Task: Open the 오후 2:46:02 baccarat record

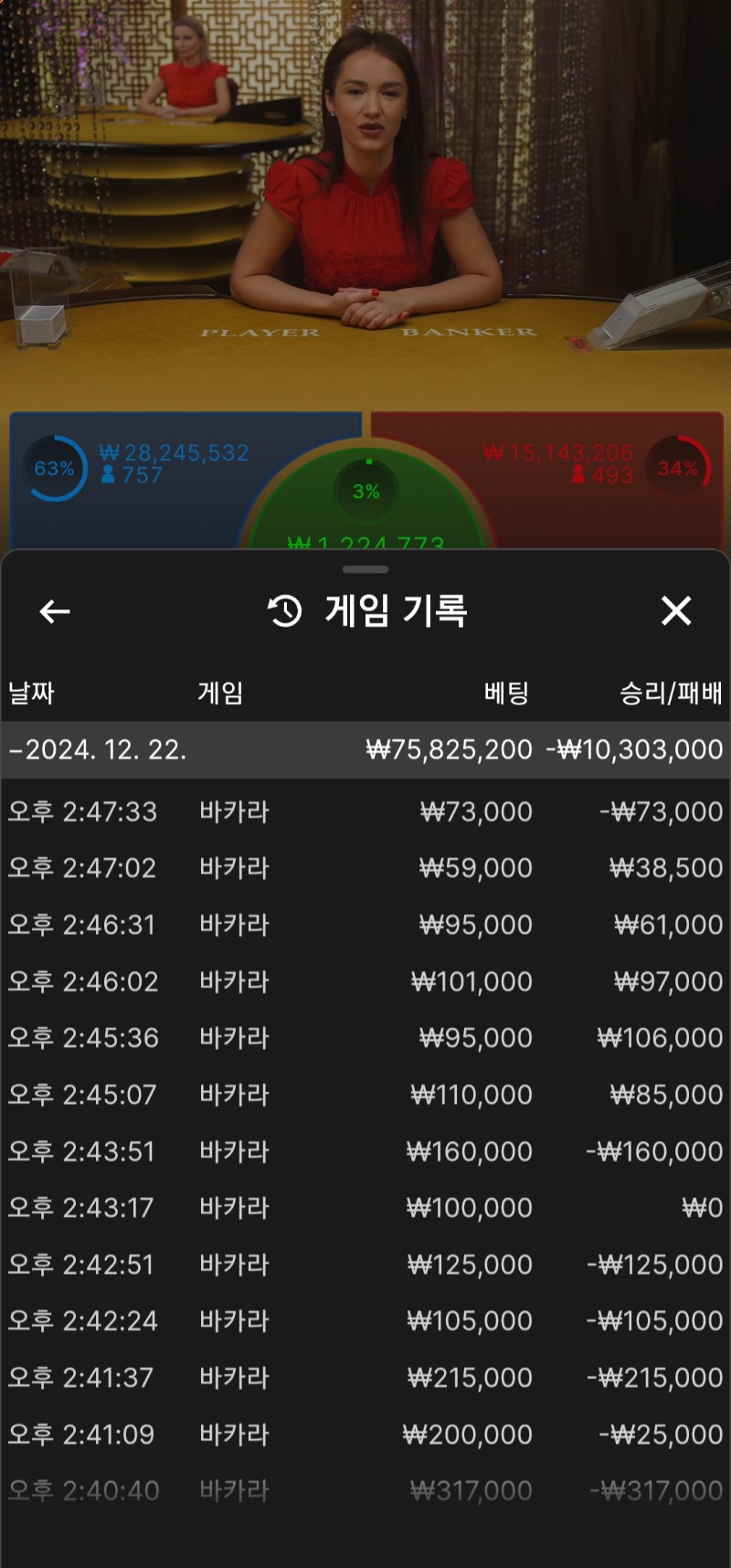Action: 365,981
